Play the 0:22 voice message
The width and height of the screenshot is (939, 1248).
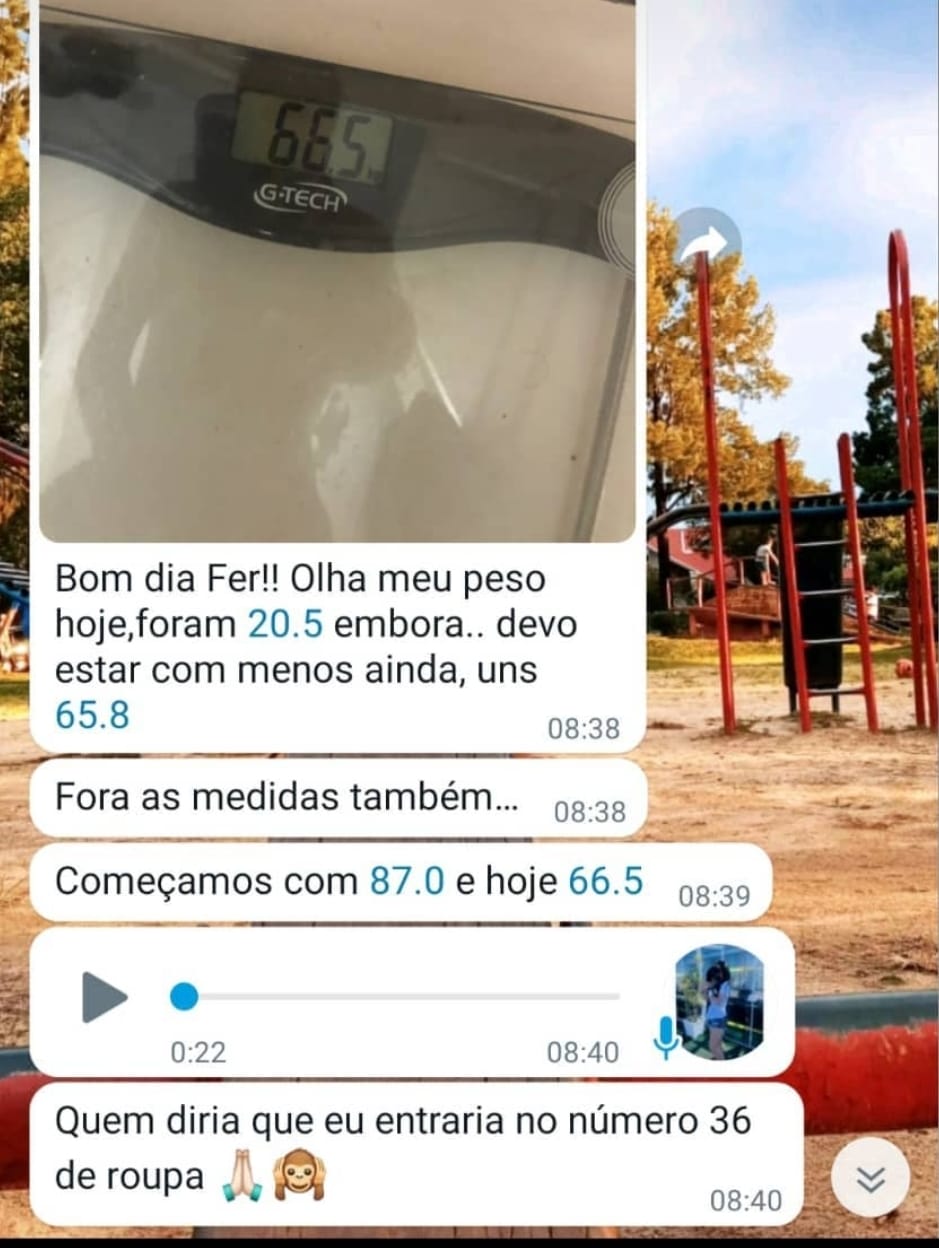104,997
